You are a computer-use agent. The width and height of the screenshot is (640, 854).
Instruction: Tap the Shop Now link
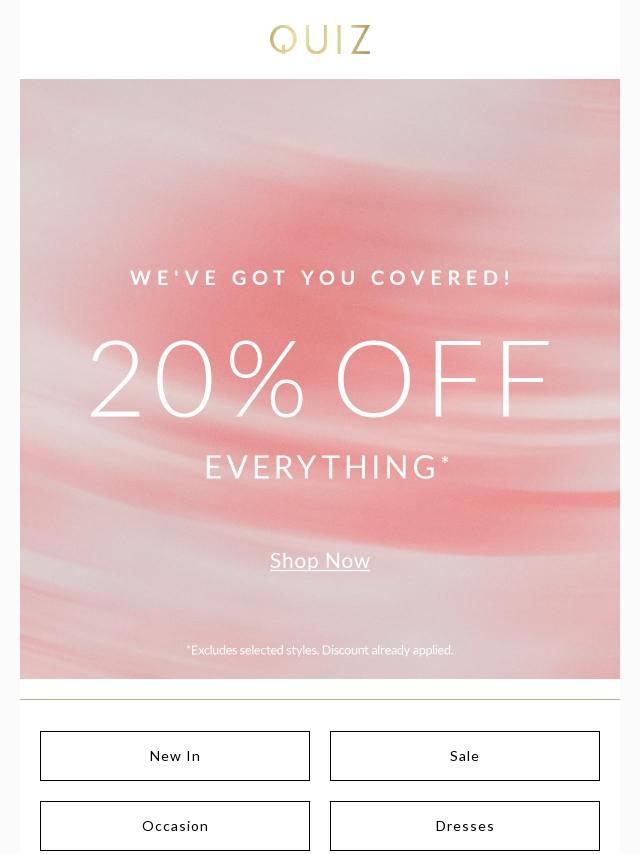coord(320,561)
